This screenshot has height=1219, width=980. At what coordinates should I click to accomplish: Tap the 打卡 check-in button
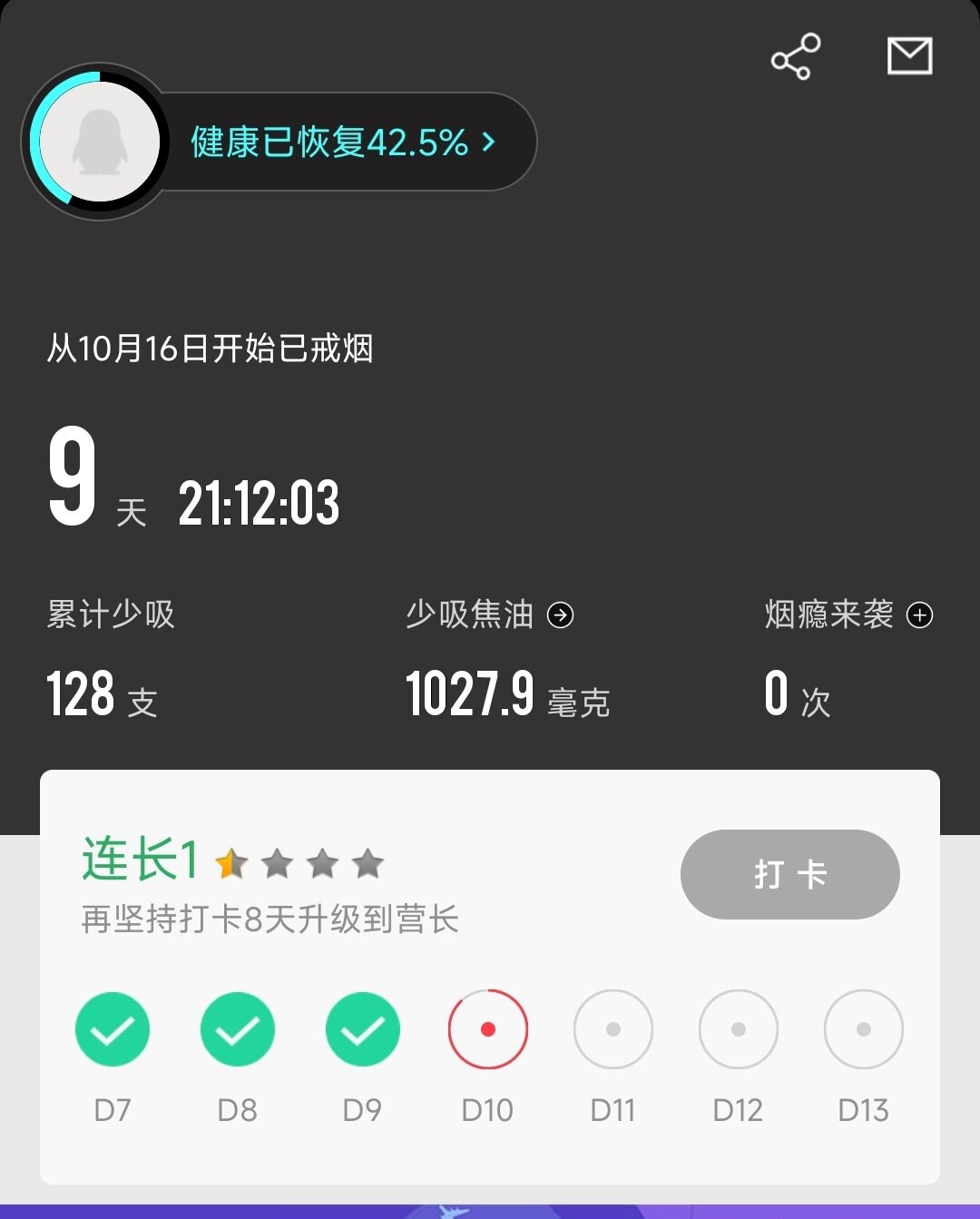click(x=789, y=874)
